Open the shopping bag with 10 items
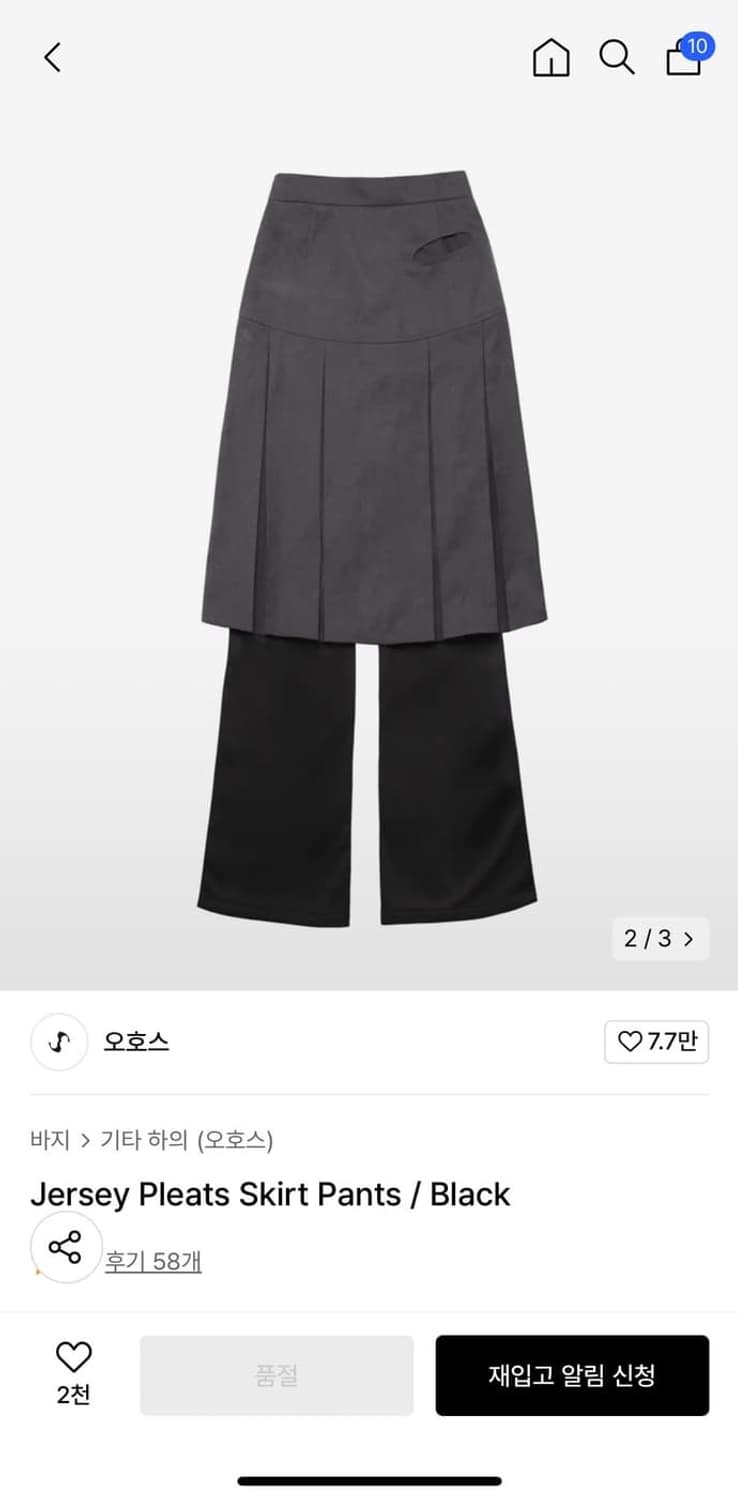Screen dimensions: 738x1500 (683, 60)
